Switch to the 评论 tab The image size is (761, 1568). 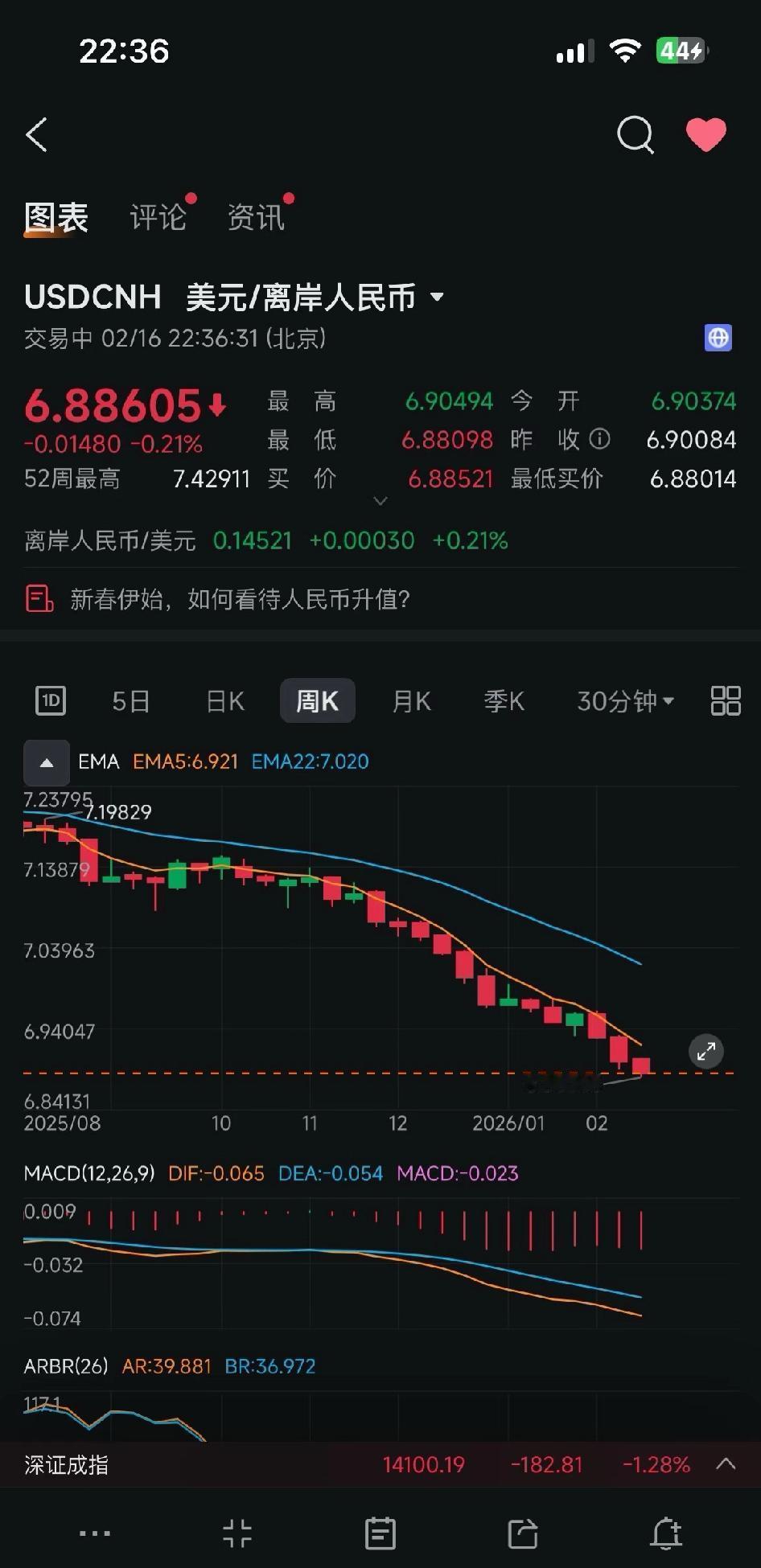tap(158, 217)
